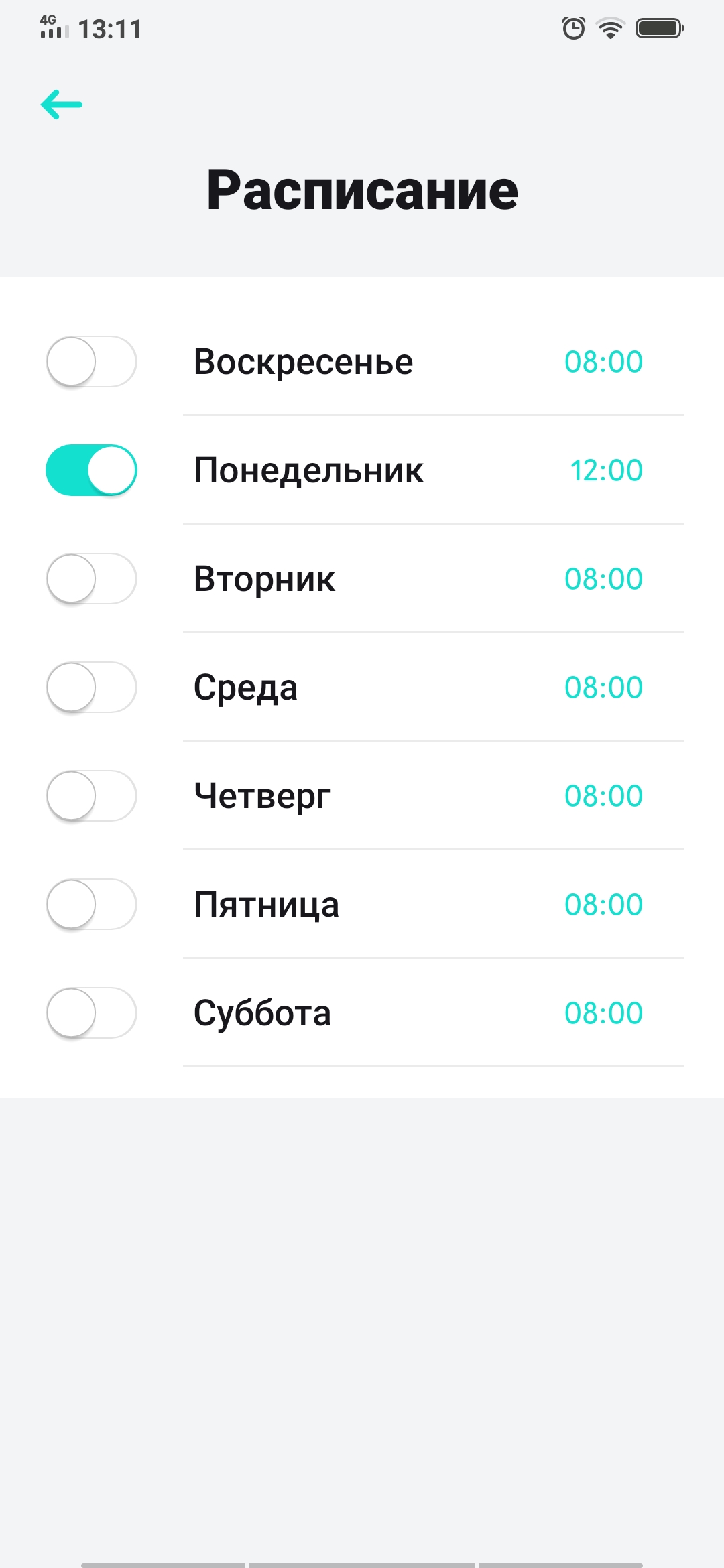Adjust the Четверг 08:00 time
This screenshot has width=724, height=1568.
point(603,796)
